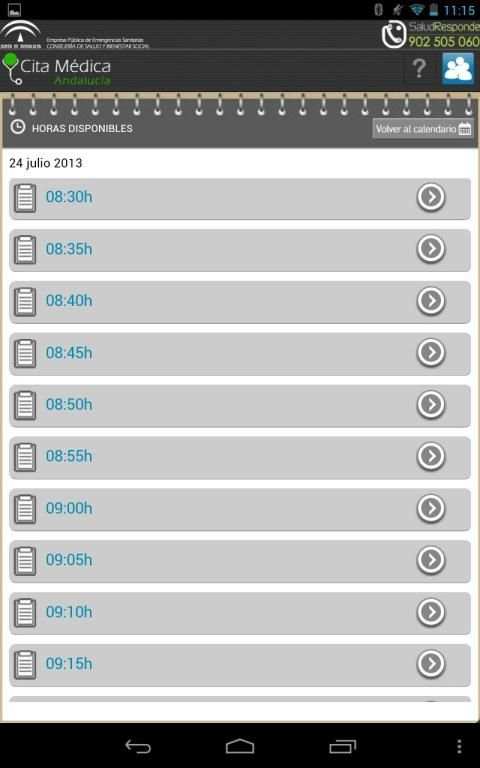Open the help question mark icon

coord(419,69)
